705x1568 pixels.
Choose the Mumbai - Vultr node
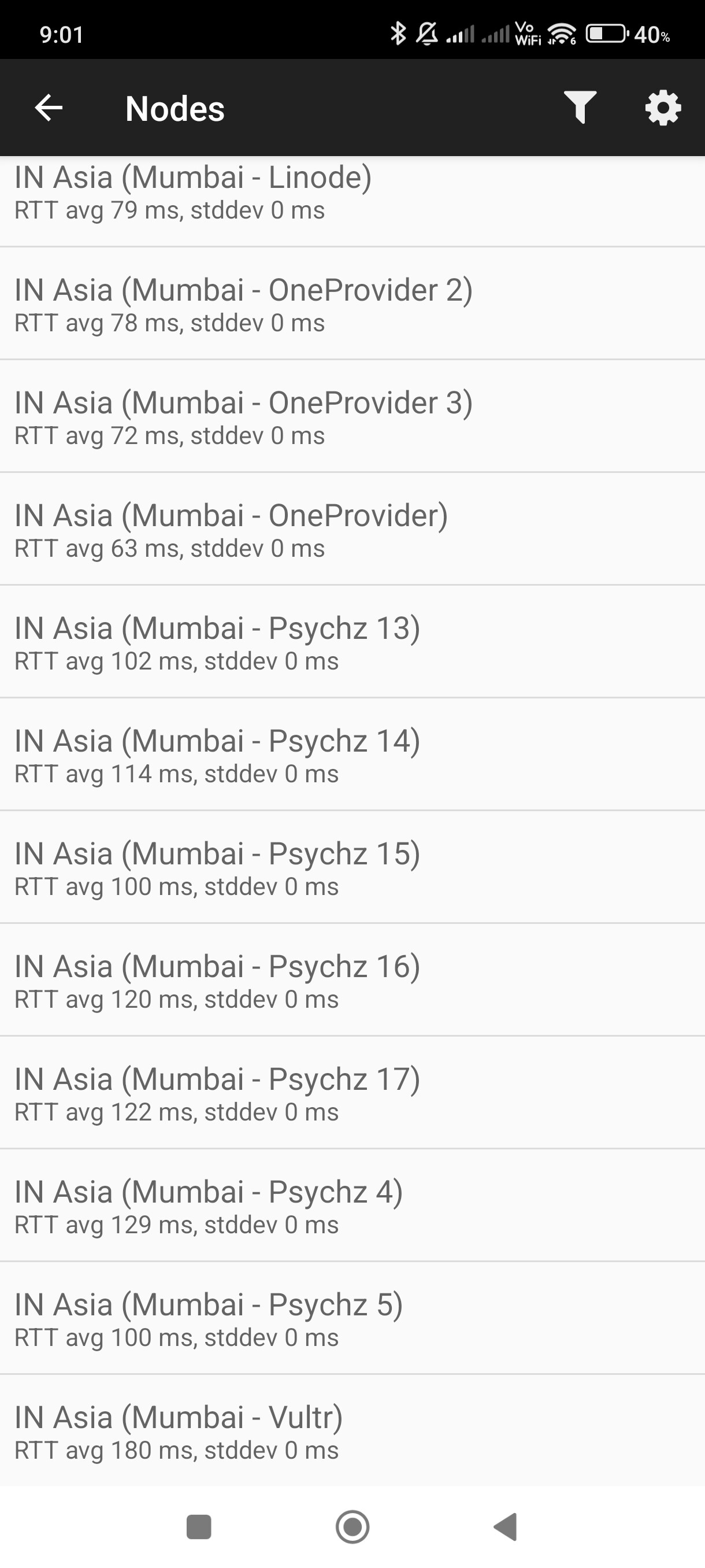point(352,1430)
